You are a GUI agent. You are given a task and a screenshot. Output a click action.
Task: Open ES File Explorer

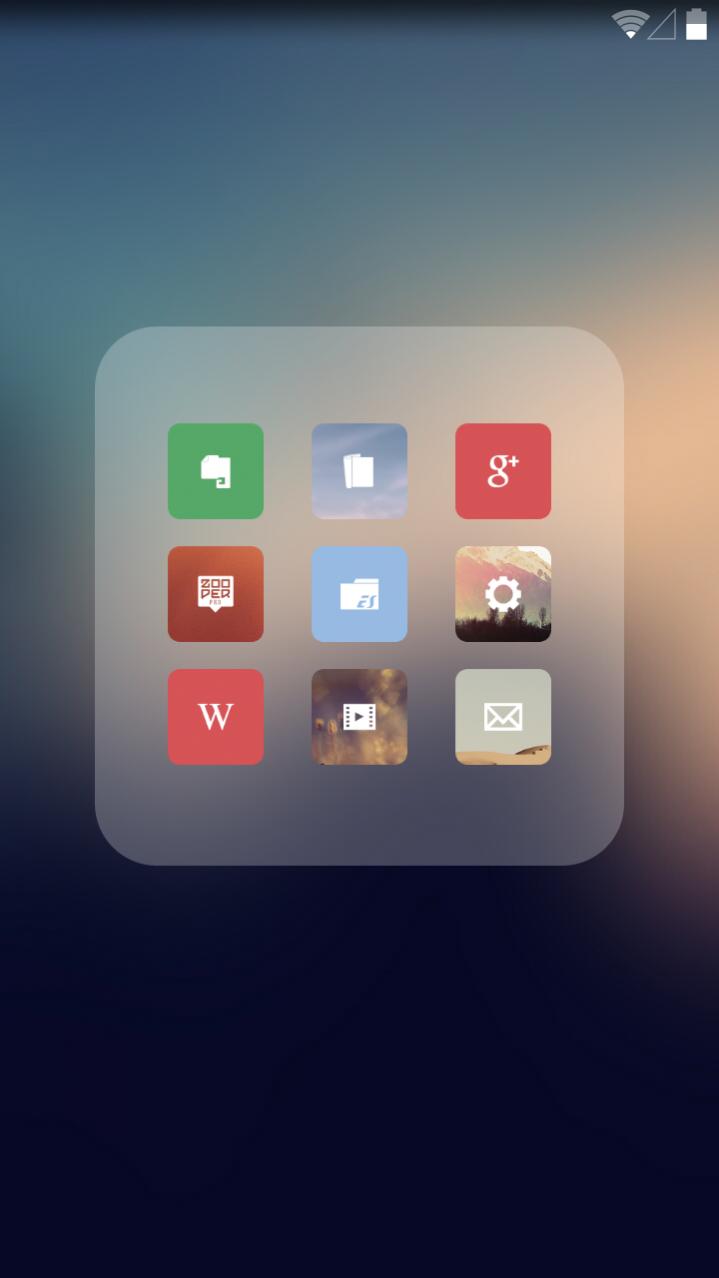click(359, 594)
